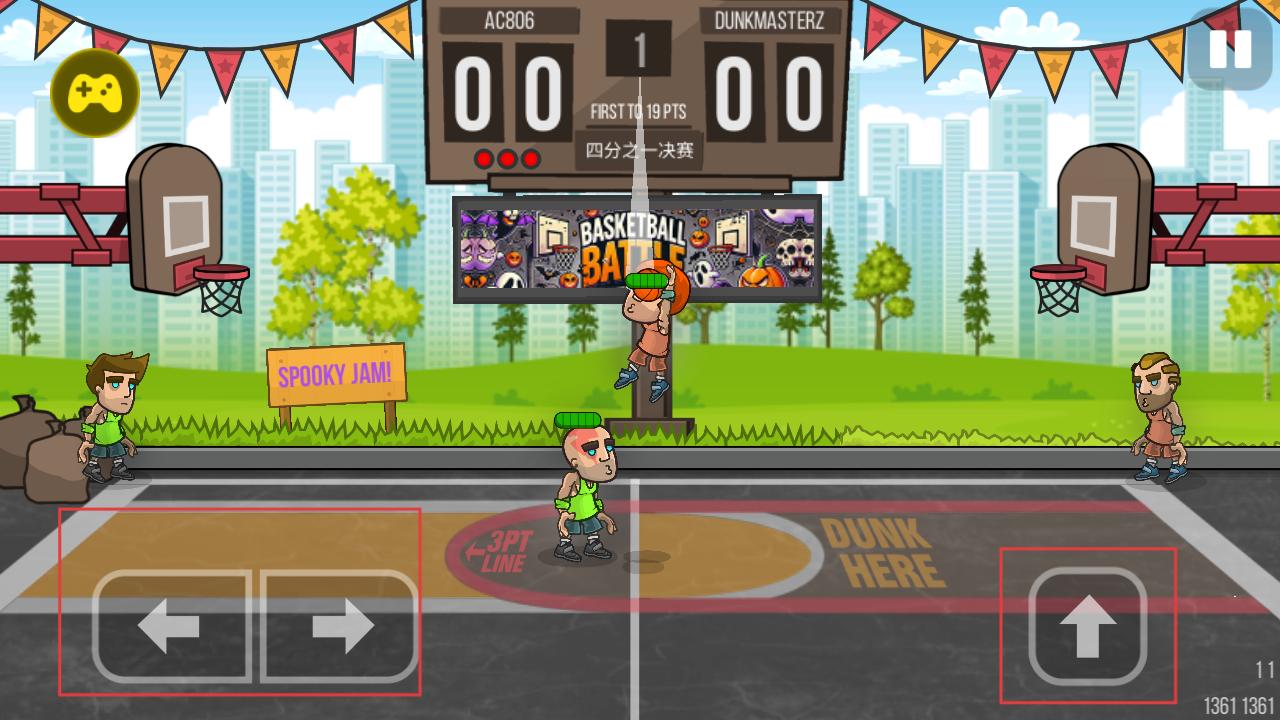Move player left with the left arrow
Image resolution: width=1280 pixels, height=720 pixels.
pos(171,627)
